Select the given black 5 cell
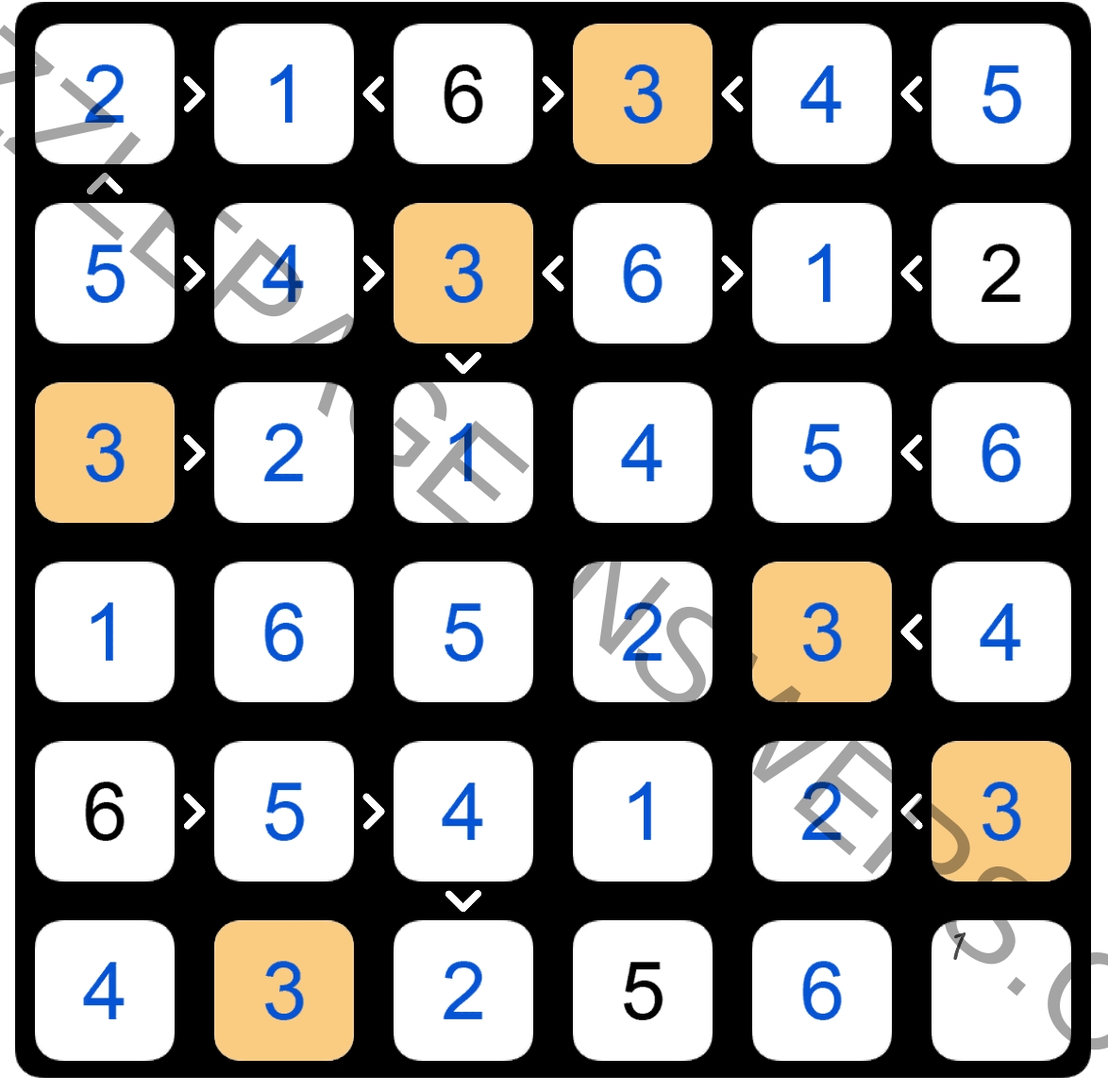This screenshot has height=1092, width=1108. (x=643, y=989)
